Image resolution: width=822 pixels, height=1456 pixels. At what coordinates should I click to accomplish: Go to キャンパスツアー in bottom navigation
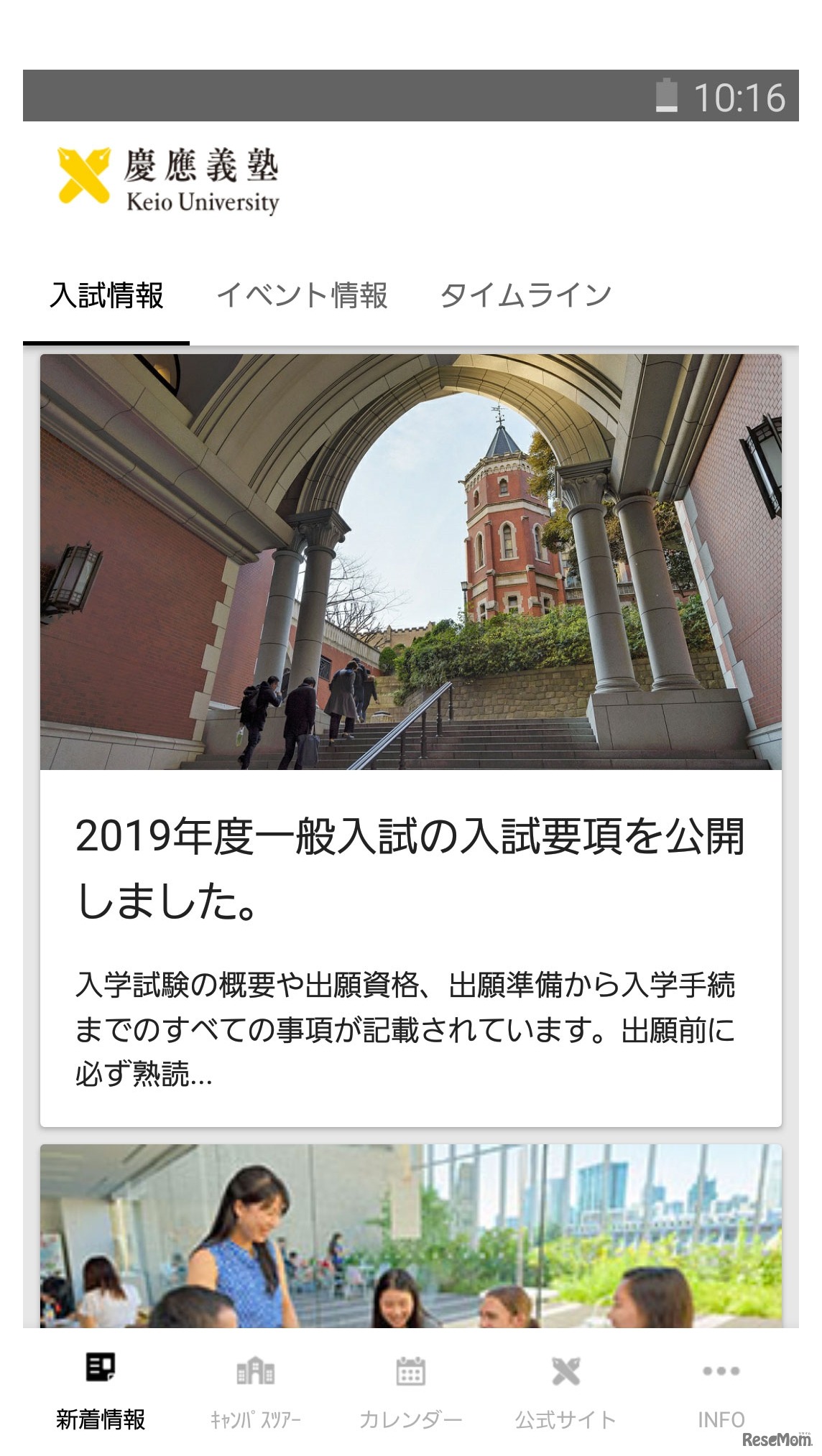(256, 1391)
